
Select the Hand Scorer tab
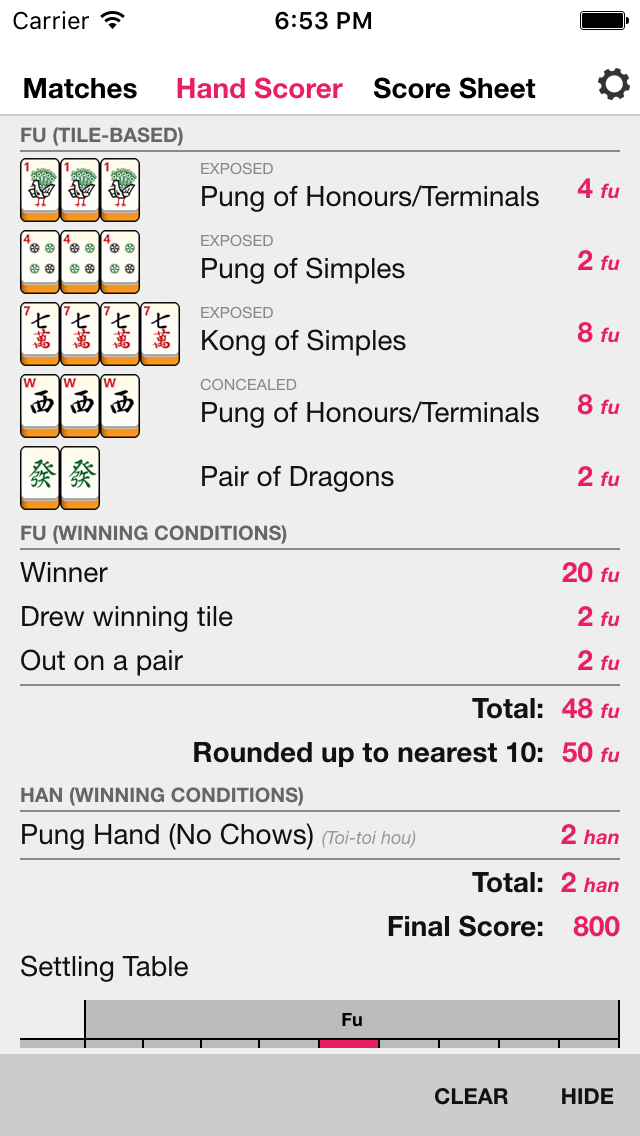coord(259,88)
